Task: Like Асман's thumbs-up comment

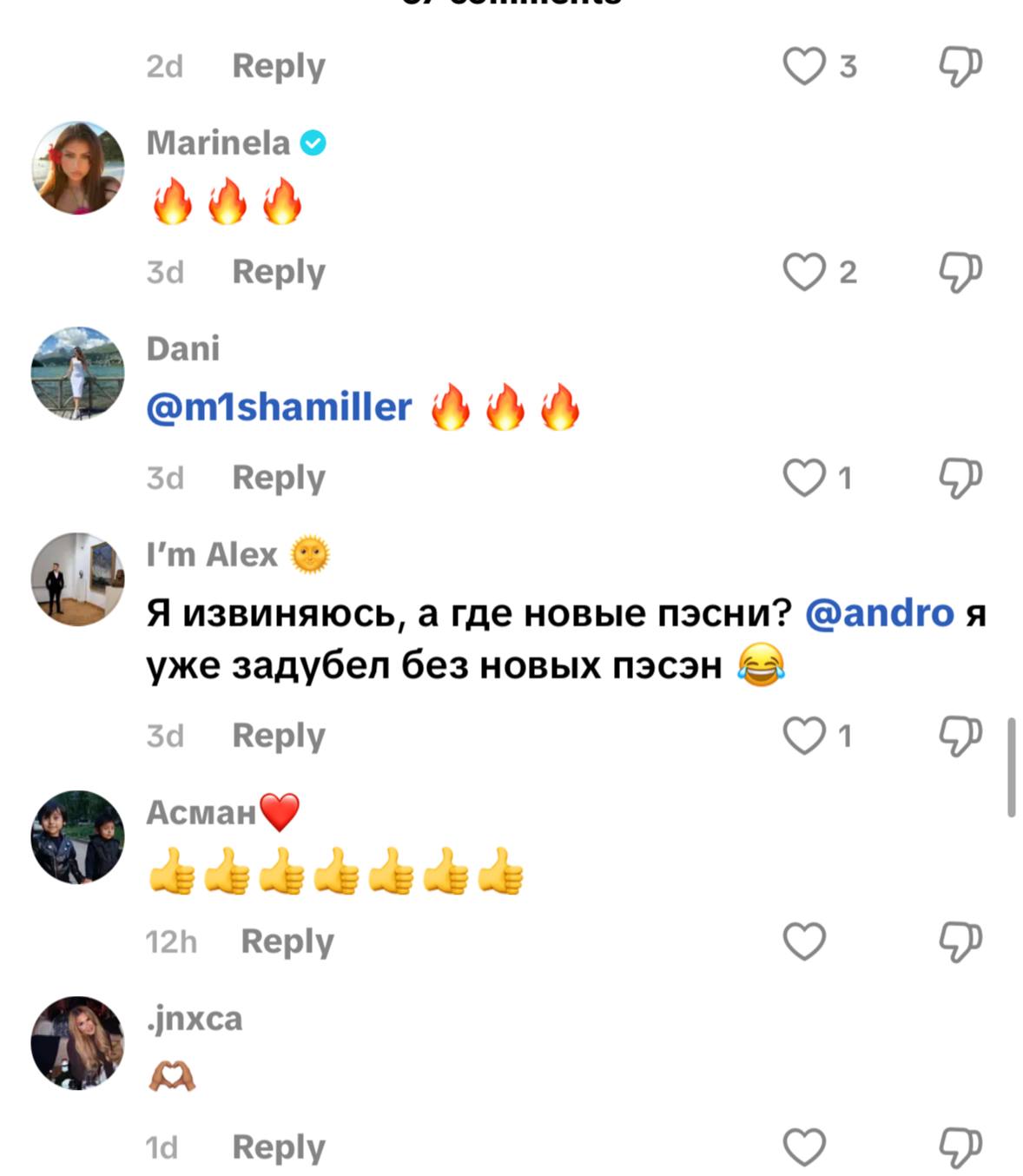Action: click(804, 941)
